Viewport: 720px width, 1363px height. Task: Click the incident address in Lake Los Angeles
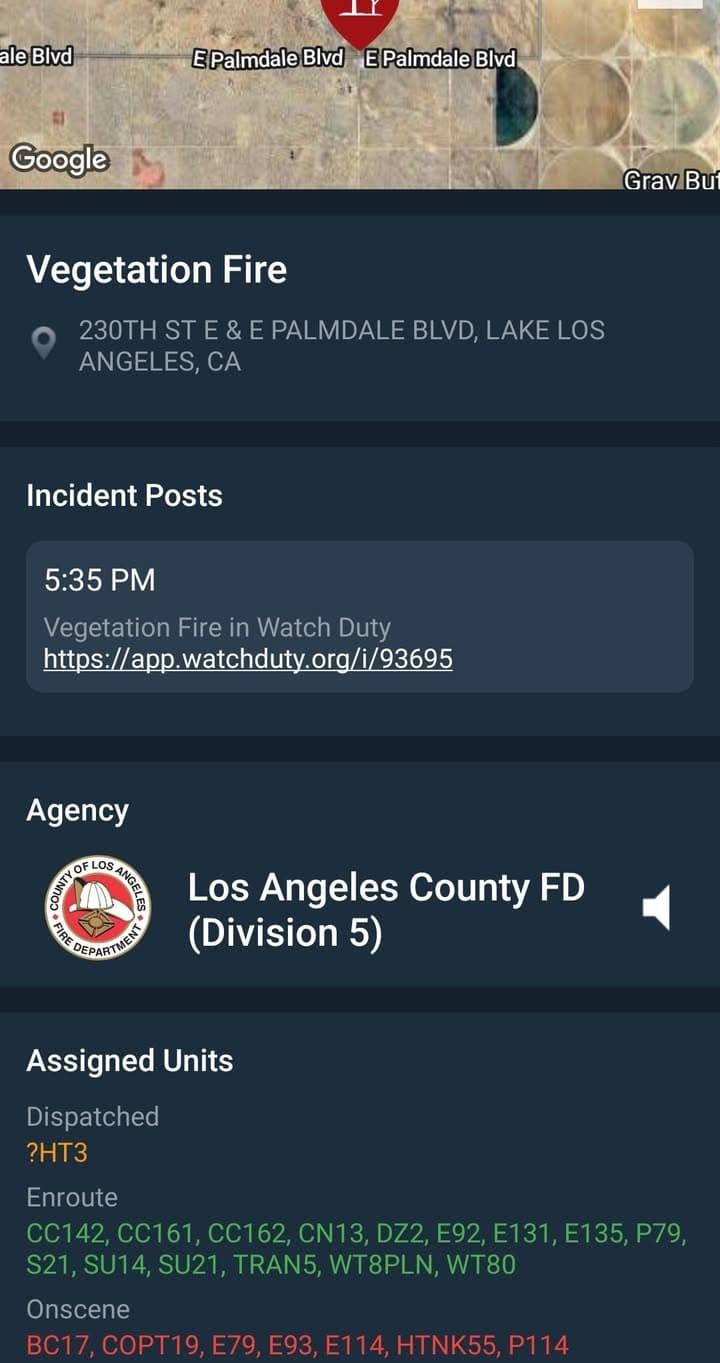pos(340,346)
